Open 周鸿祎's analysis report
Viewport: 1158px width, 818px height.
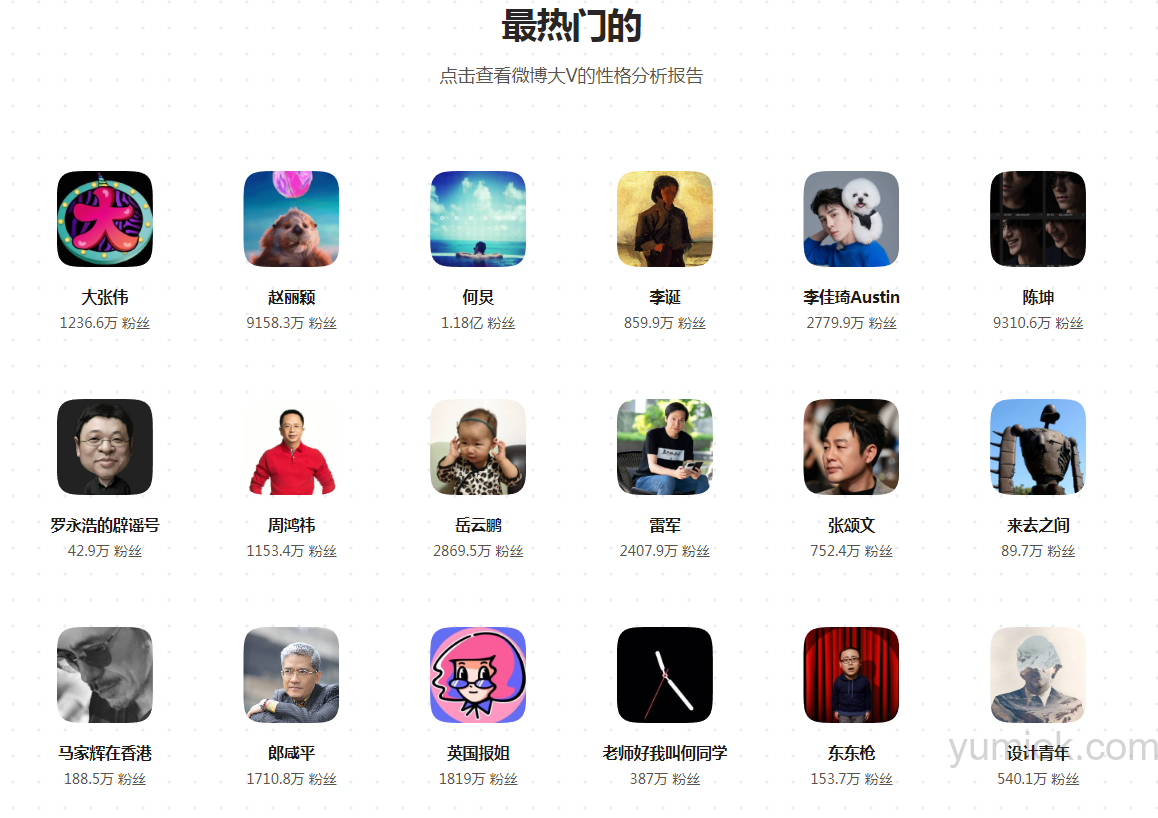click(x=291, y=447)
